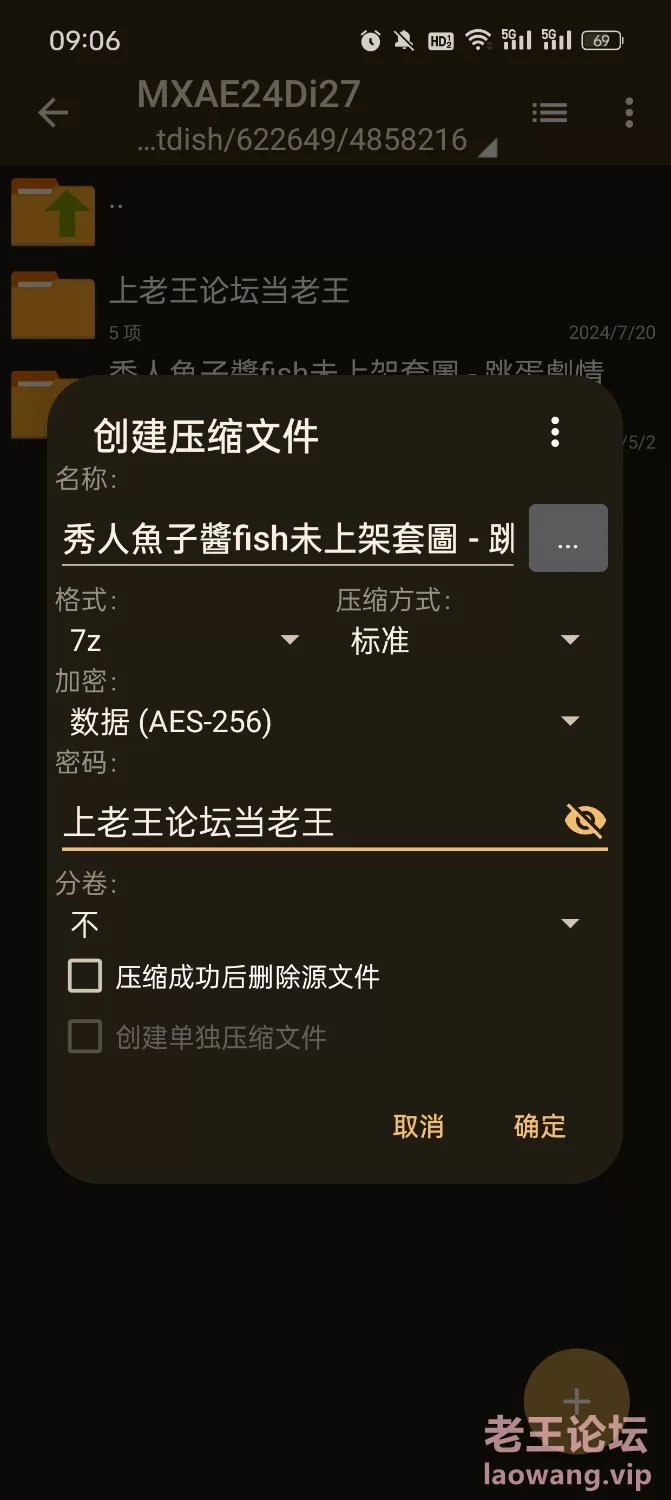The height and width of the screenshot is (1500, 671).
Task: Cancel with the 取消 button
Action: pos(418,1126)
